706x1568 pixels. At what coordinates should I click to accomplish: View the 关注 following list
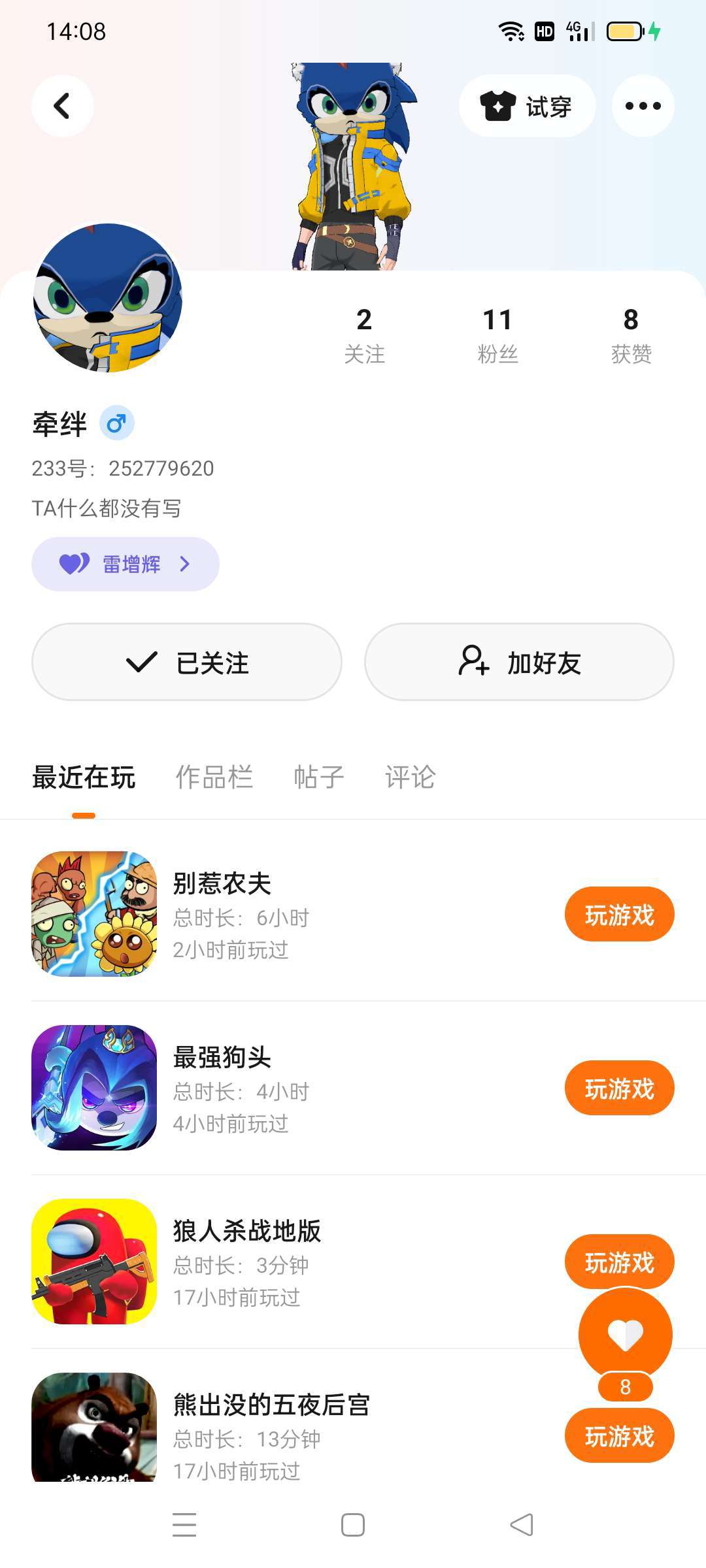point(364,335)
